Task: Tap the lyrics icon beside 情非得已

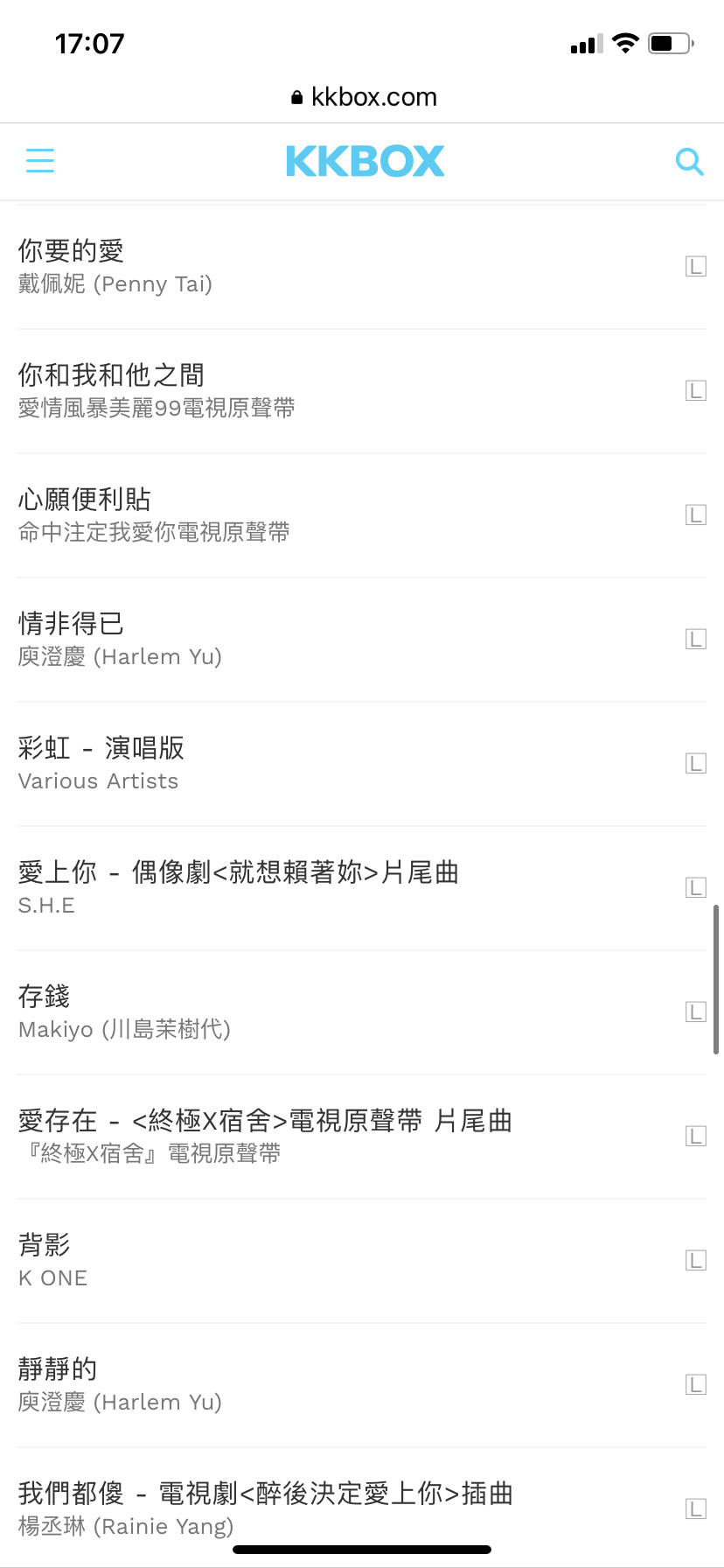Action: click(x=695, y=639)
